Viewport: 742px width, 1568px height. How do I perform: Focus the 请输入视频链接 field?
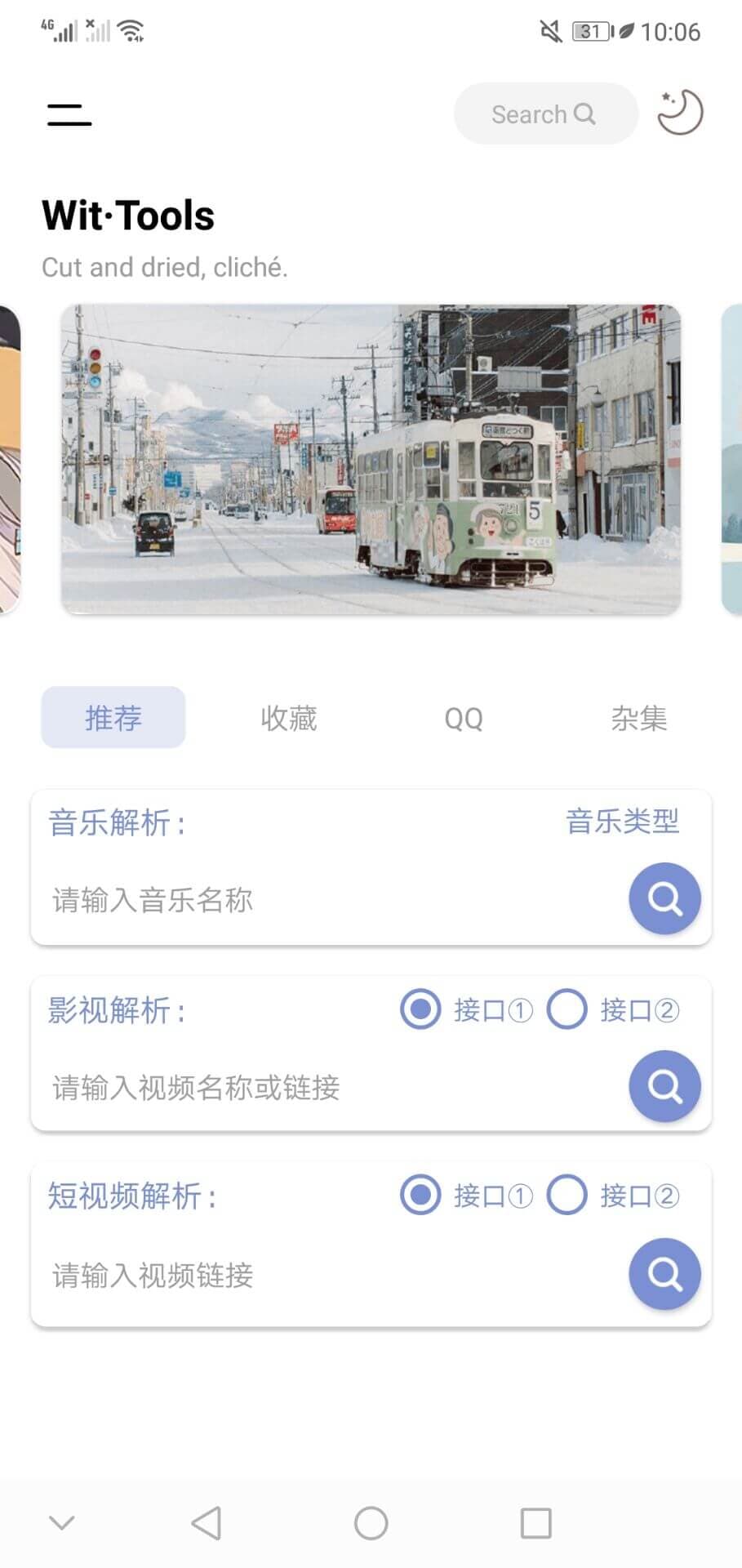327,1275
